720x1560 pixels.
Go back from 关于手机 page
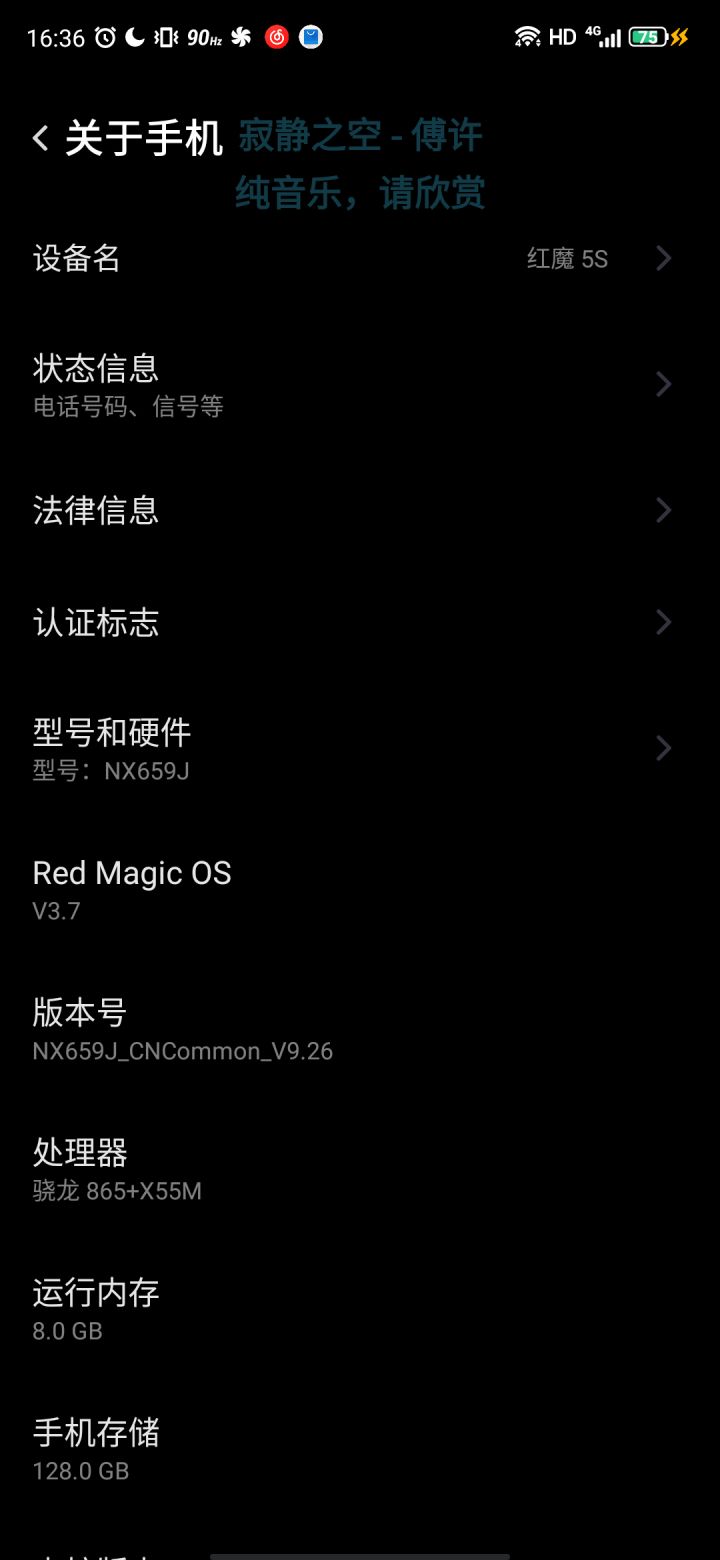(x=40, y=138)
